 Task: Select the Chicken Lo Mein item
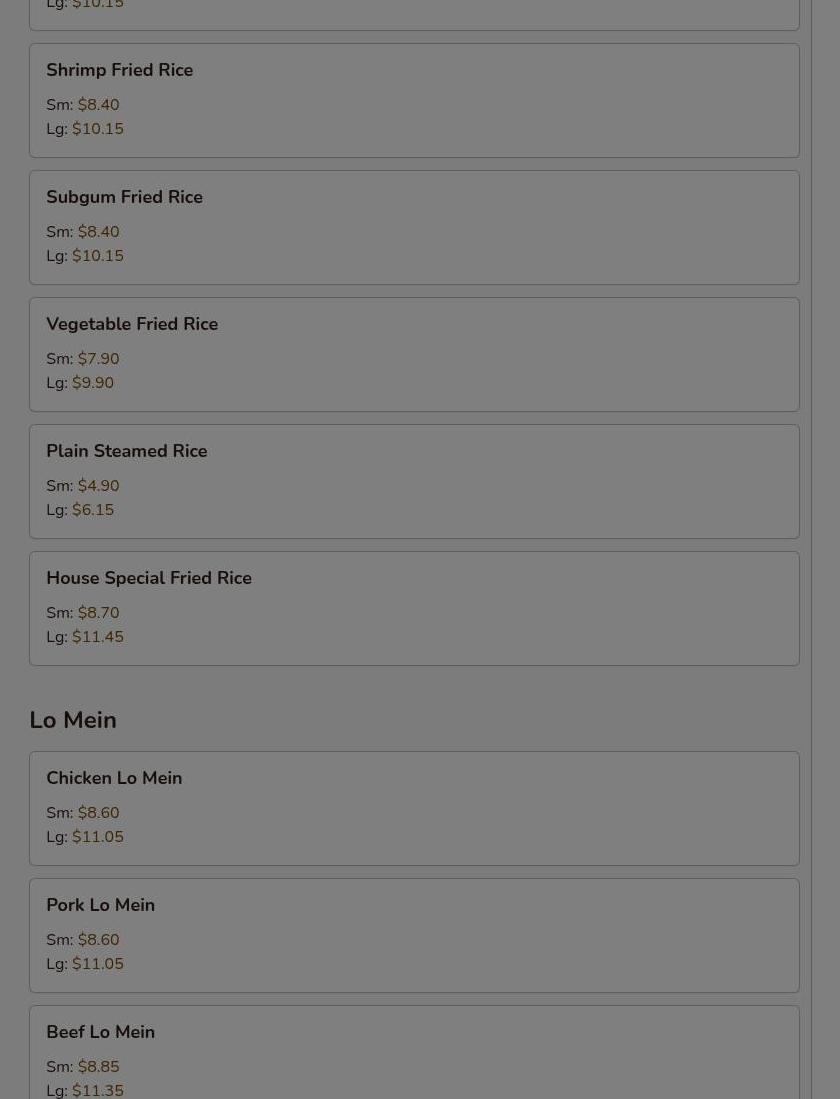[414, 808]
